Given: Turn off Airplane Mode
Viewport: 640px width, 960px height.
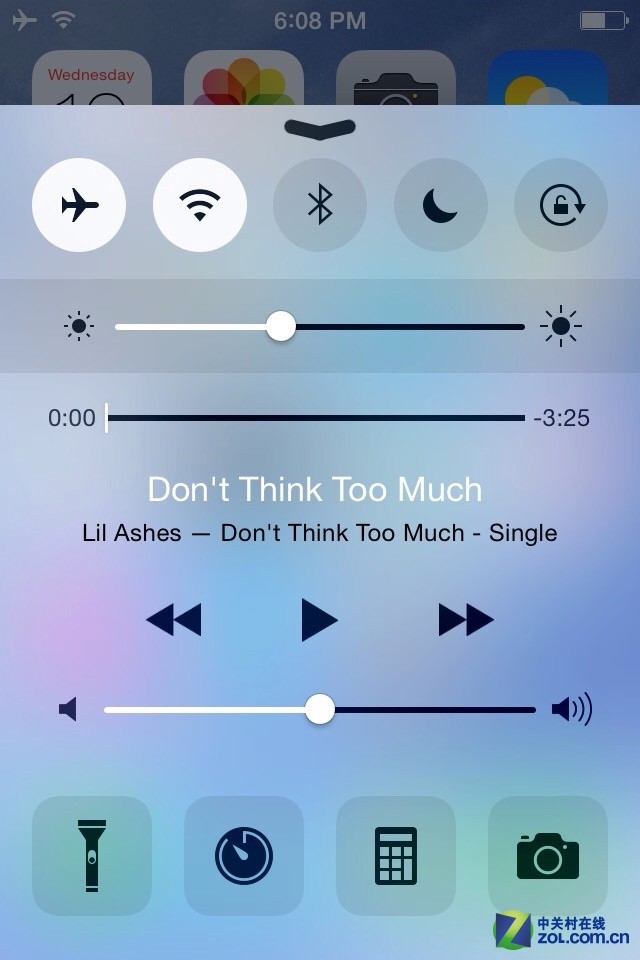Looking at the screenshot, I should pyautogui.click(x=79, y=206).
